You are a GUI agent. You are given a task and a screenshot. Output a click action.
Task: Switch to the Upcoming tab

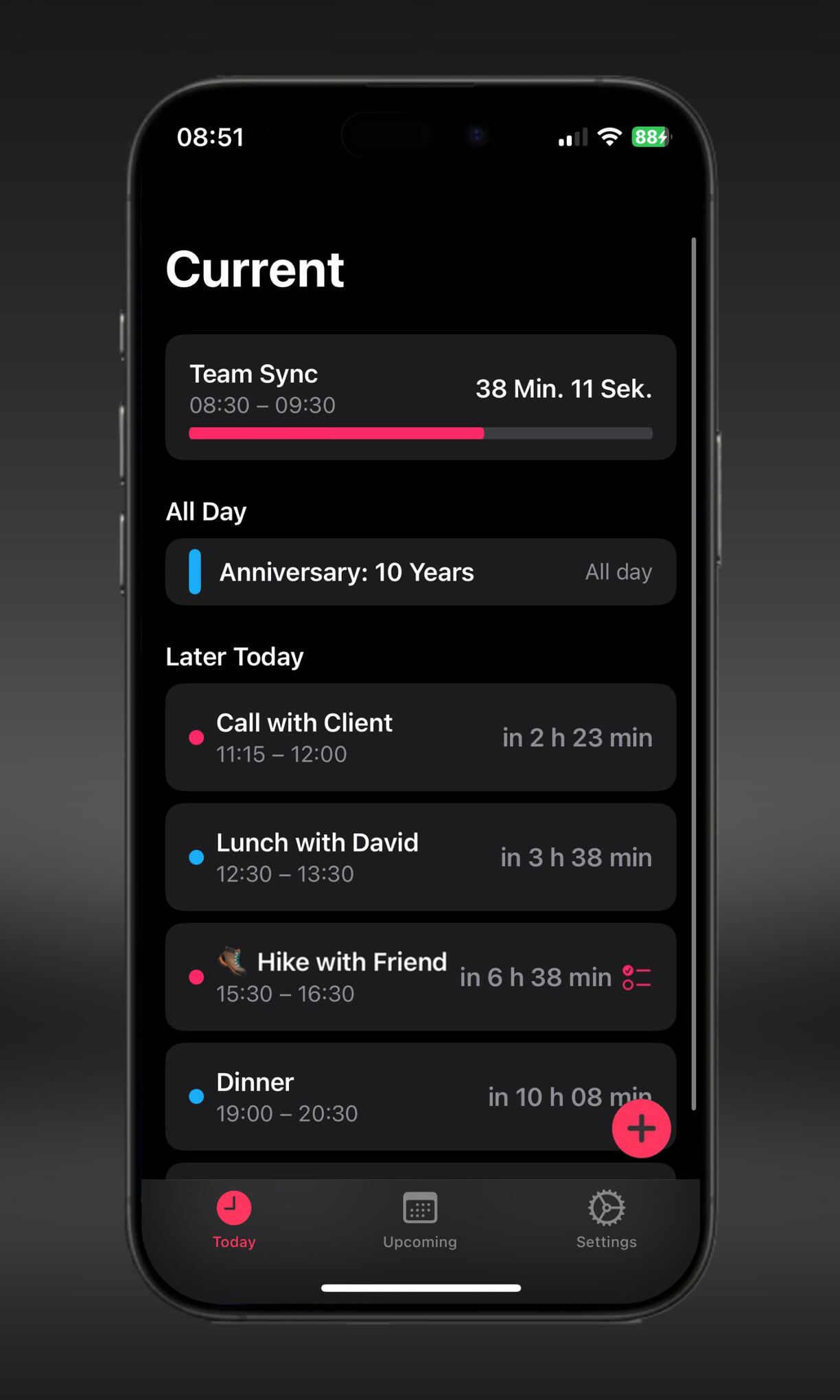pyautogui.click(x=420, y=1220)
